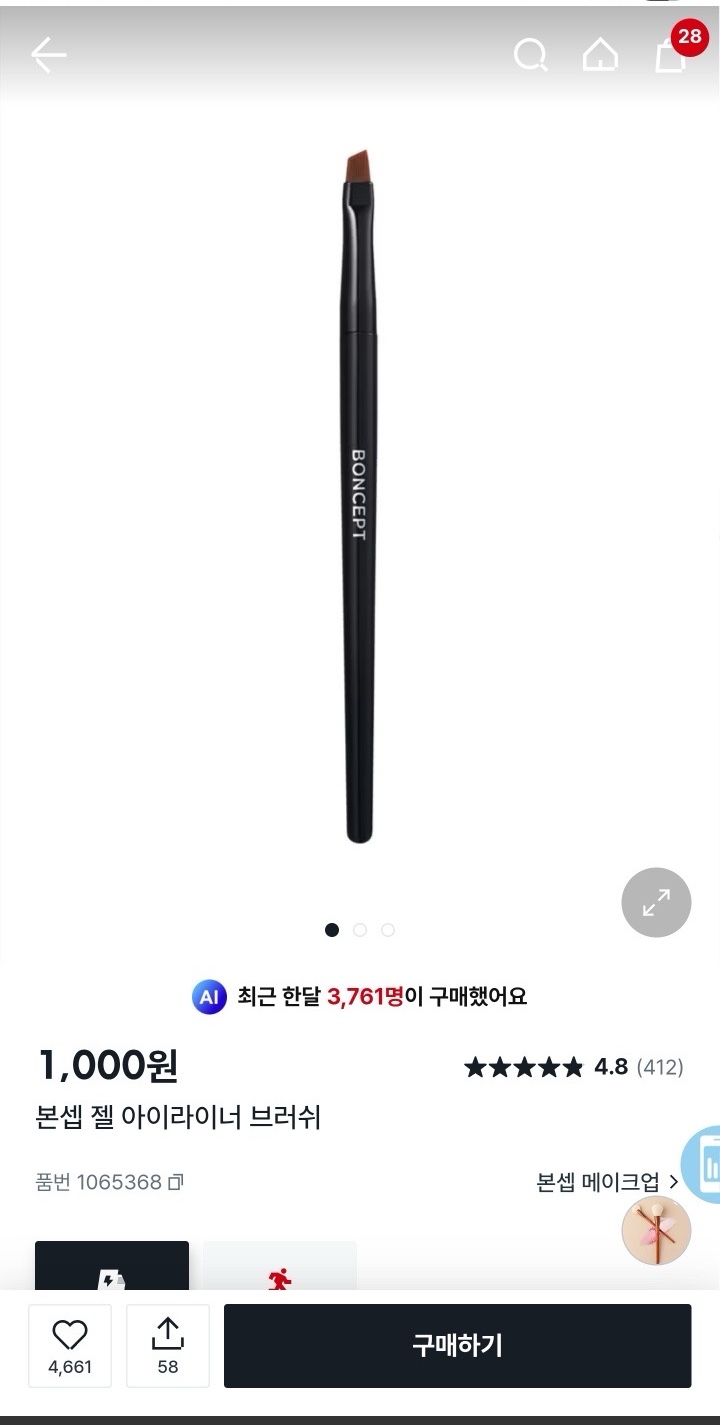Like this product with the heart button
Viewport: 720px width, 1425px height.
[70, 1345]
